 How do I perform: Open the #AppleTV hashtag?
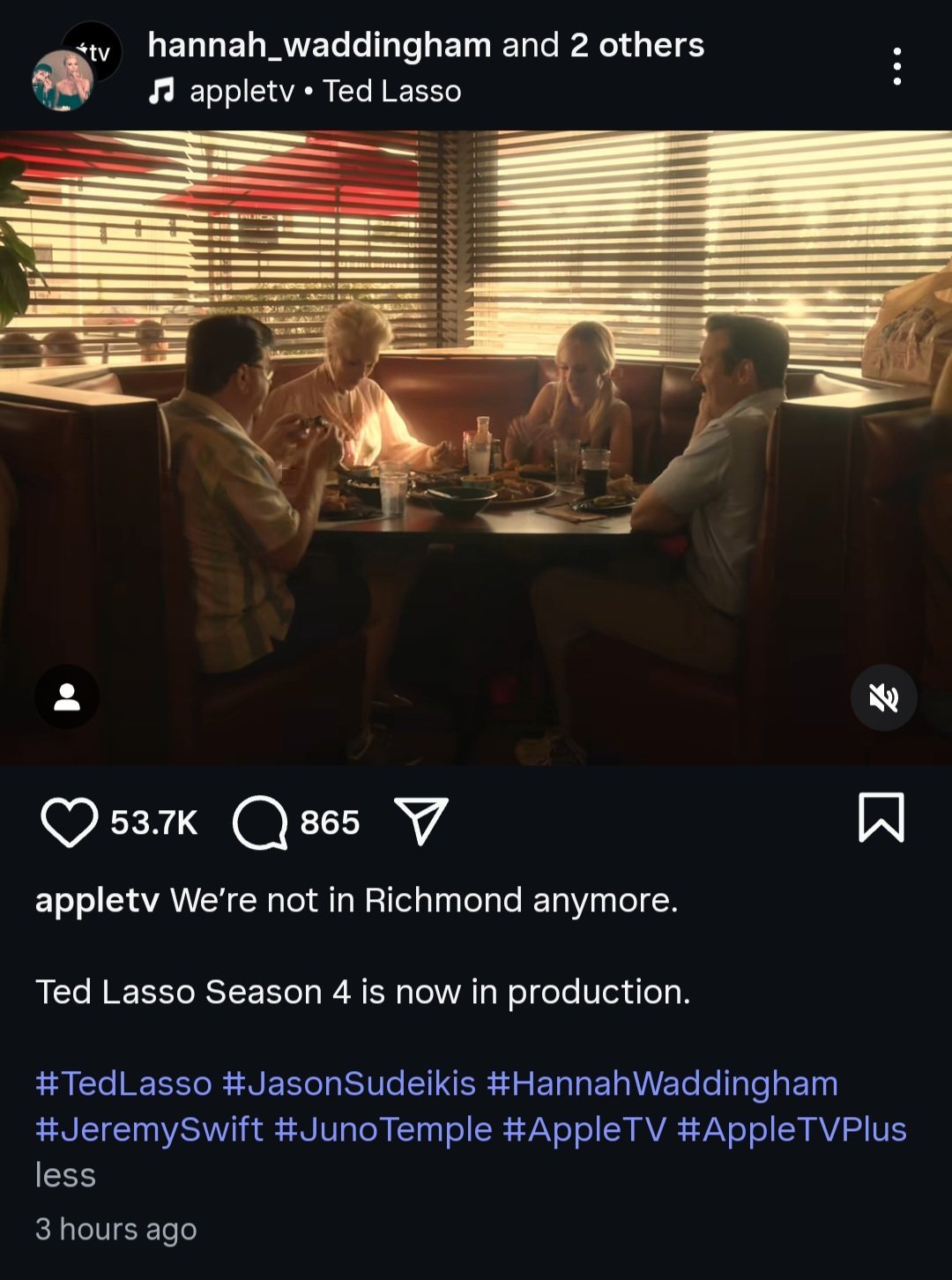[x=584, y=1129]
